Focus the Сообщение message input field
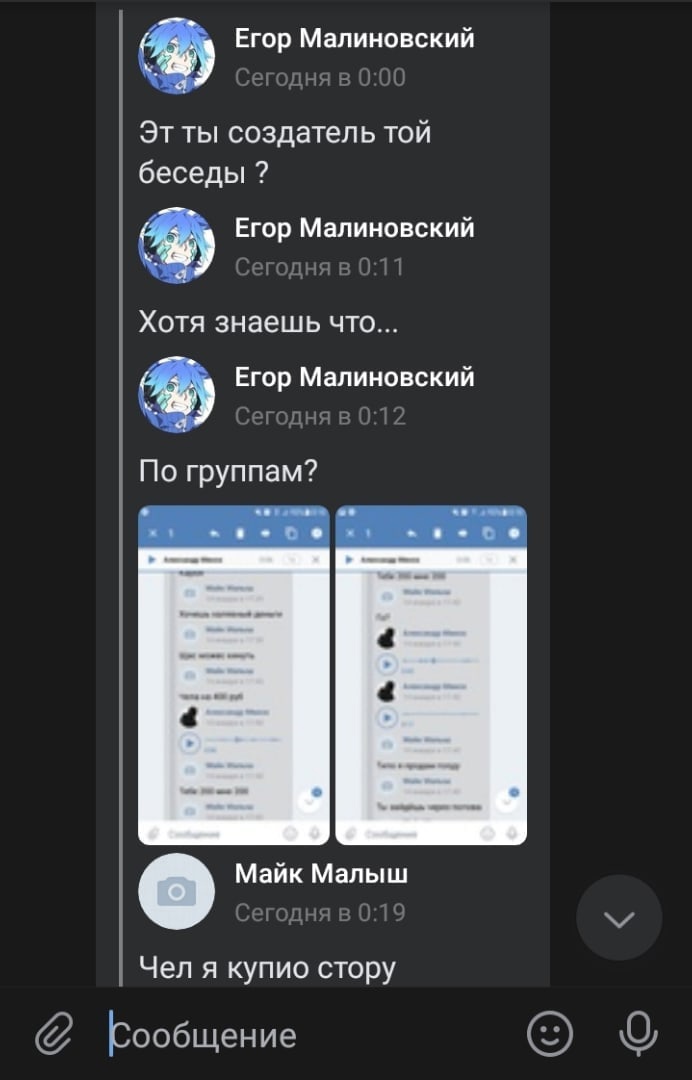Screen dimensions: 692x1080 [x=300, y=1035]
